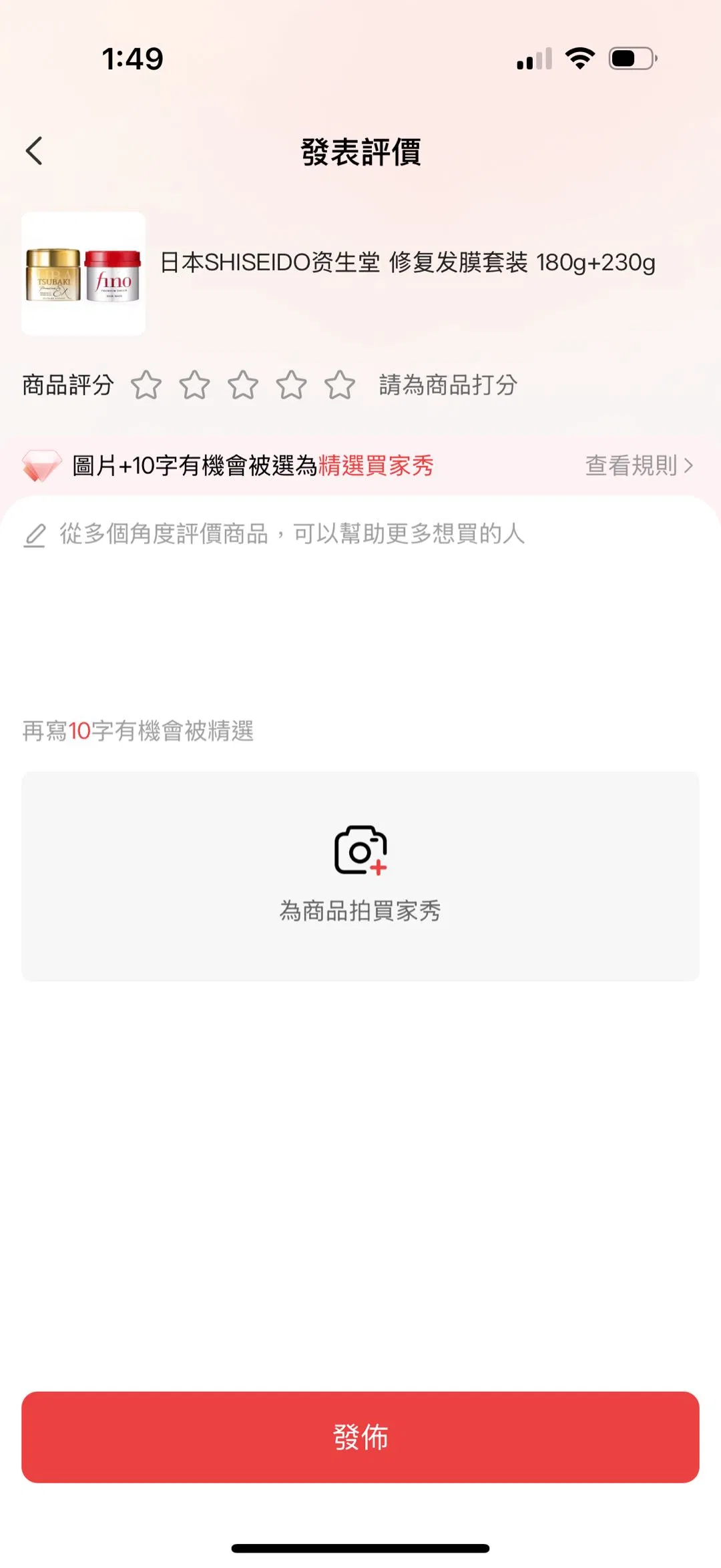Focus the review text field

point(360,601)
